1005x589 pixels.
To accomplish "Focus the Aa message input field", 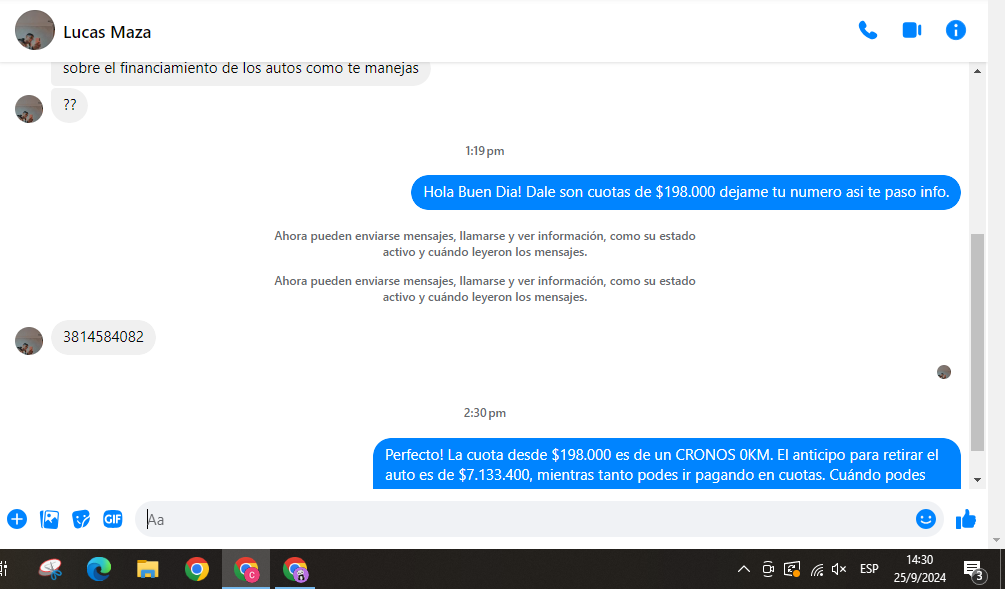I will click(x=520, y=519).
